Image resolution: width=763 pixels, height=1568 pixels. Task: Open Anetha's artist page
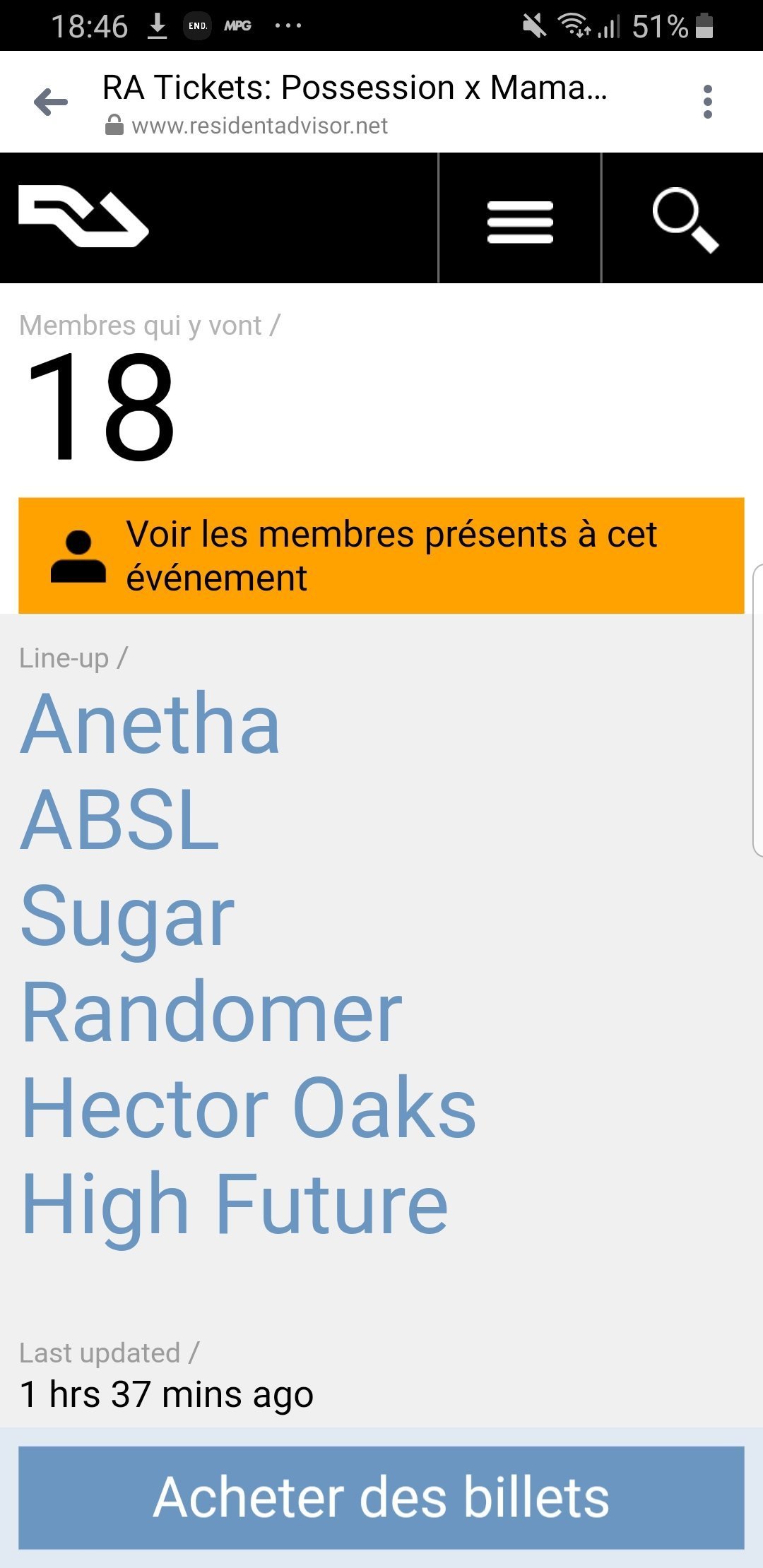coord(150,724)
